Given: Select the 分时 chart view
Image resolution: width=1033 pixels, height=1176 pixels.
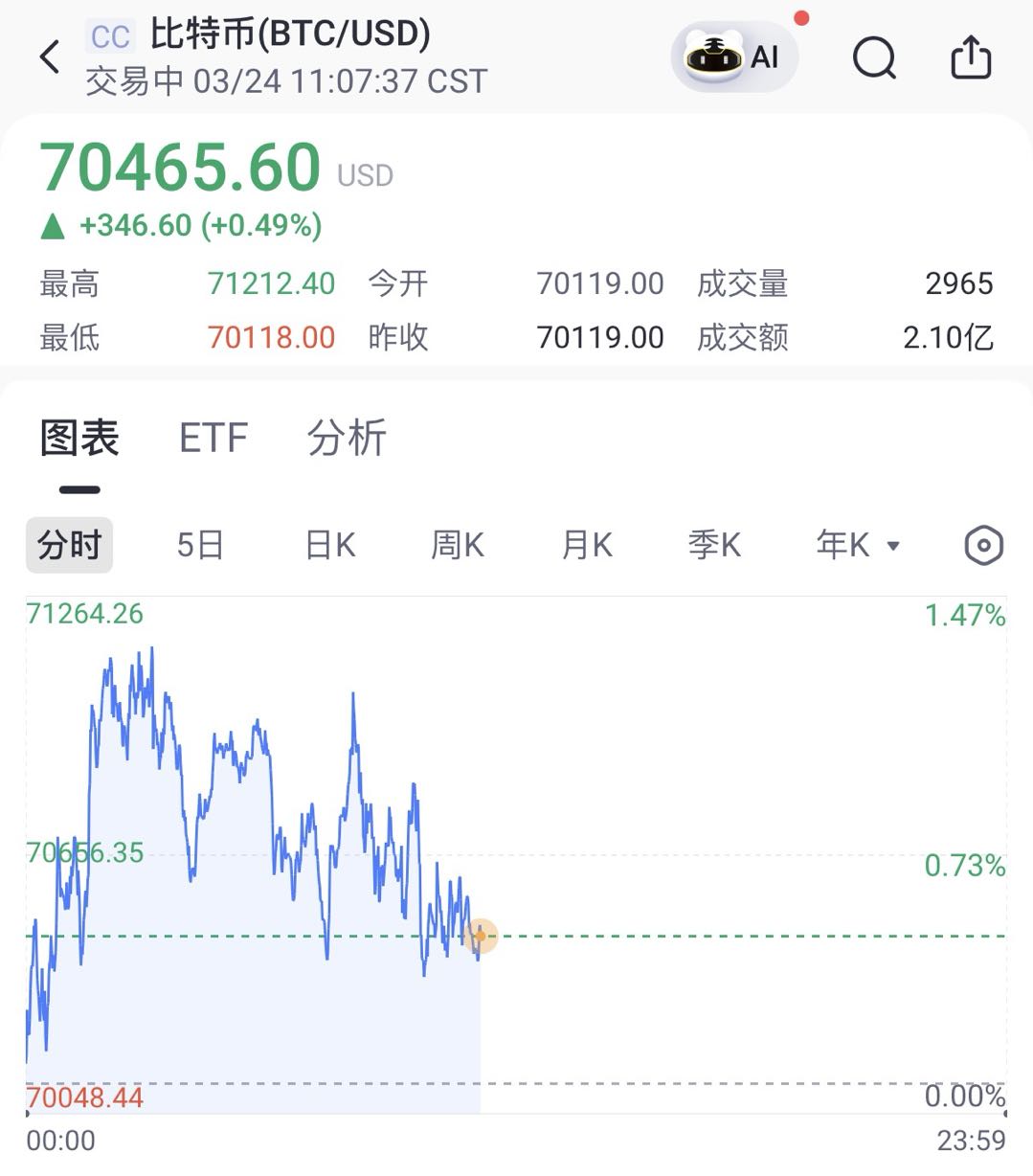Looking at the screenshot, I should [69, 546].
